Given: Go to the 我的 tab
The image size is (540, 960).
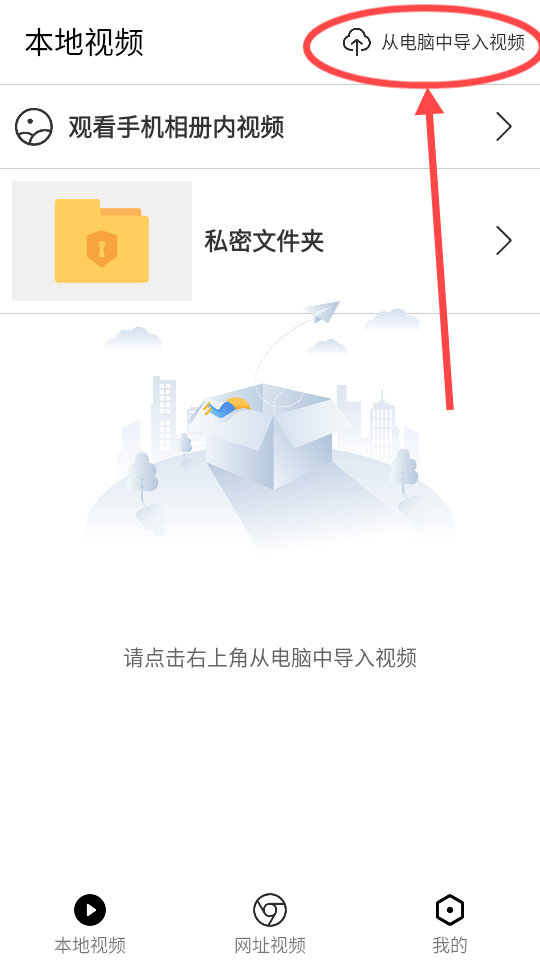Looking at the screenshot, I should click(450, 924).
